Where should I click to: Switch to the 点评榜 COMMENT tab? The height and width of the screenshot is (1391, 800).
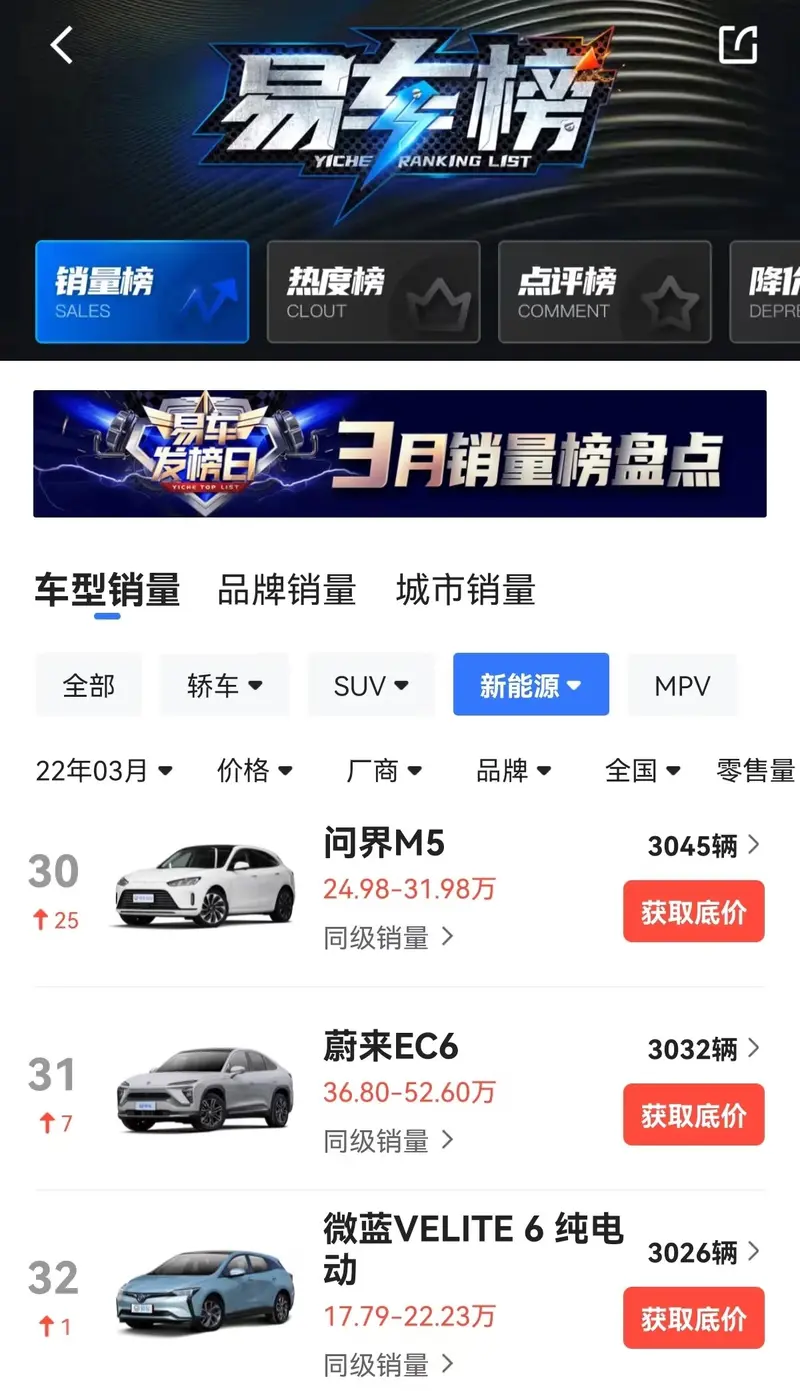tap(604, 292)
